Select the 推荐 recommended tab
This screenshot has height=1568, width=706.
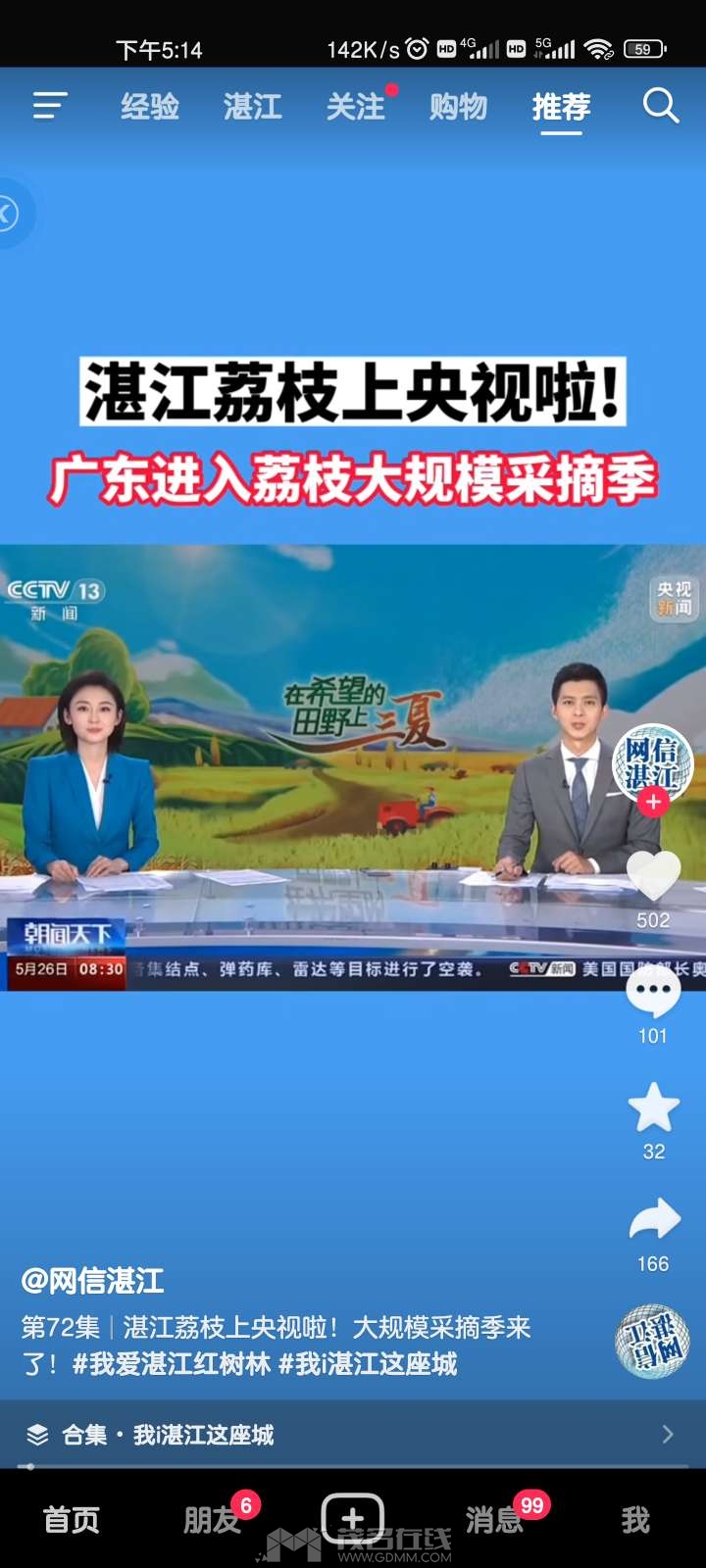(x=561, y=106)
